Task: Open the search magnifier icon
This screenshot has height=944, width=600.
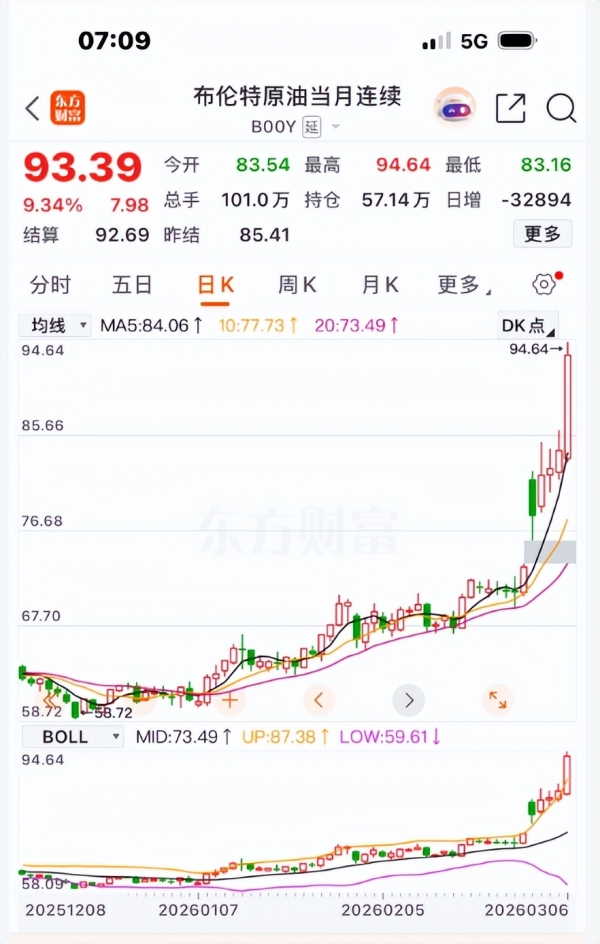Action: click(562, 108)
